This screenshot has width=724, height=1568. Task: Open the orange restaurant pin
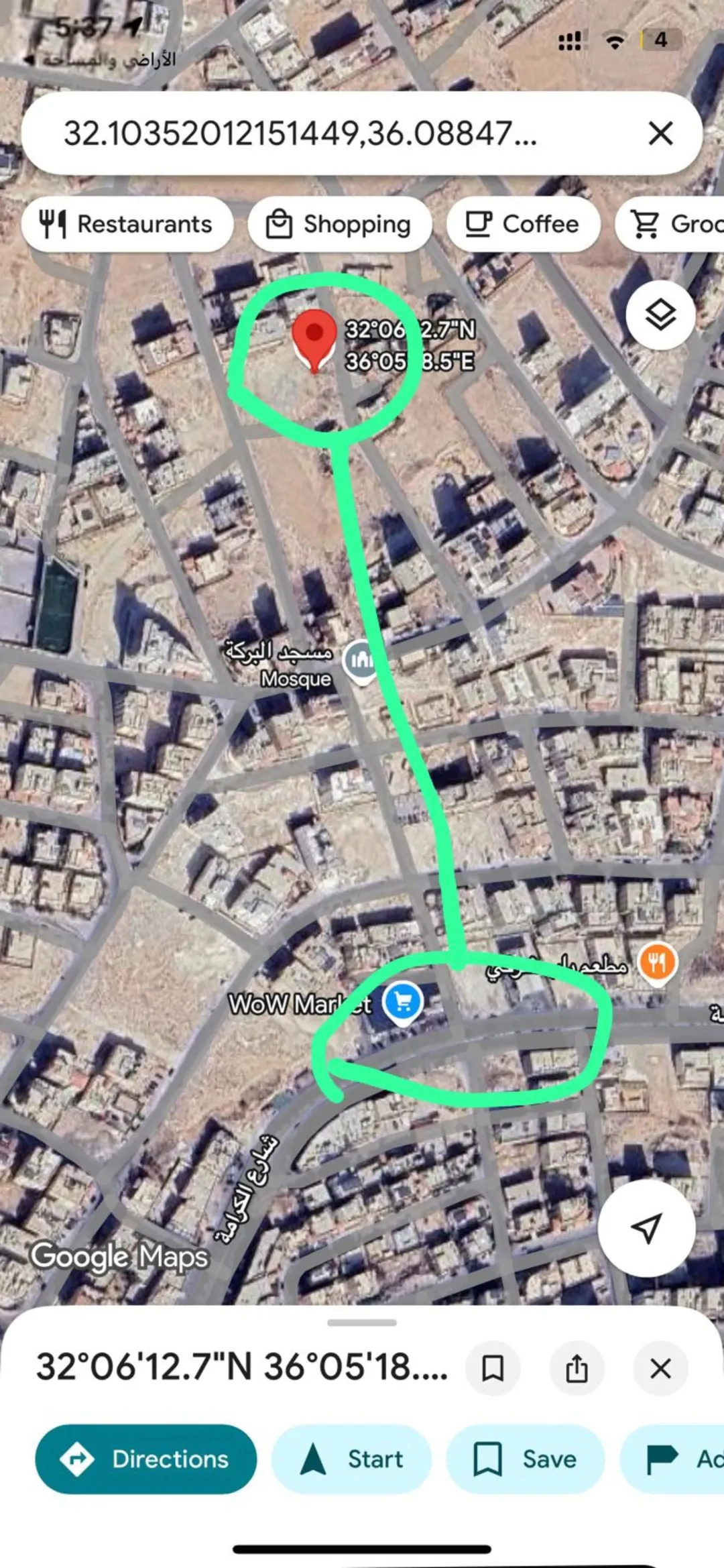point(657,964)
